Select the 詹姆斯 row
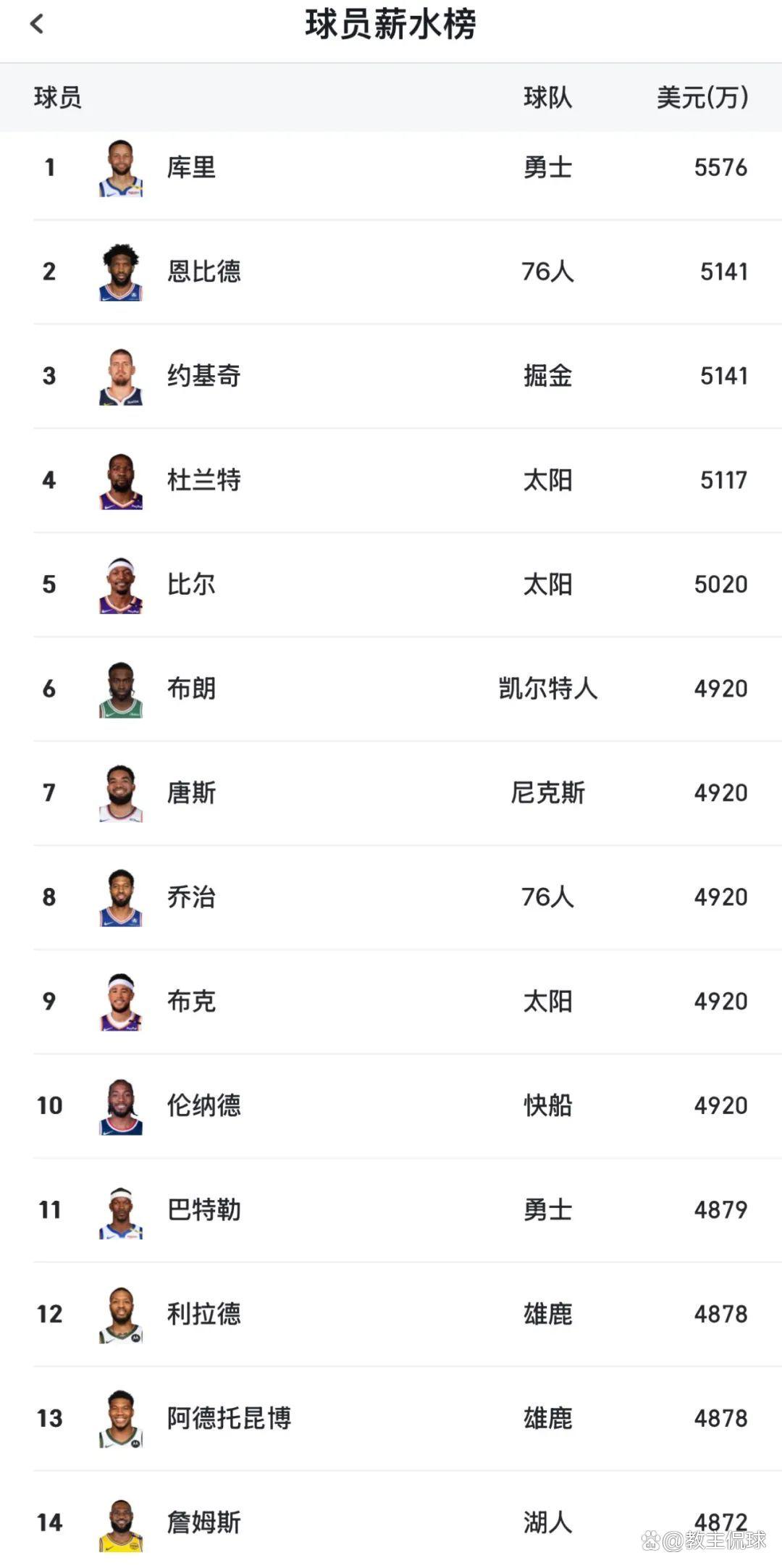The height and width of the screenshot is (1568, 782). click(x=203, y=1522)
